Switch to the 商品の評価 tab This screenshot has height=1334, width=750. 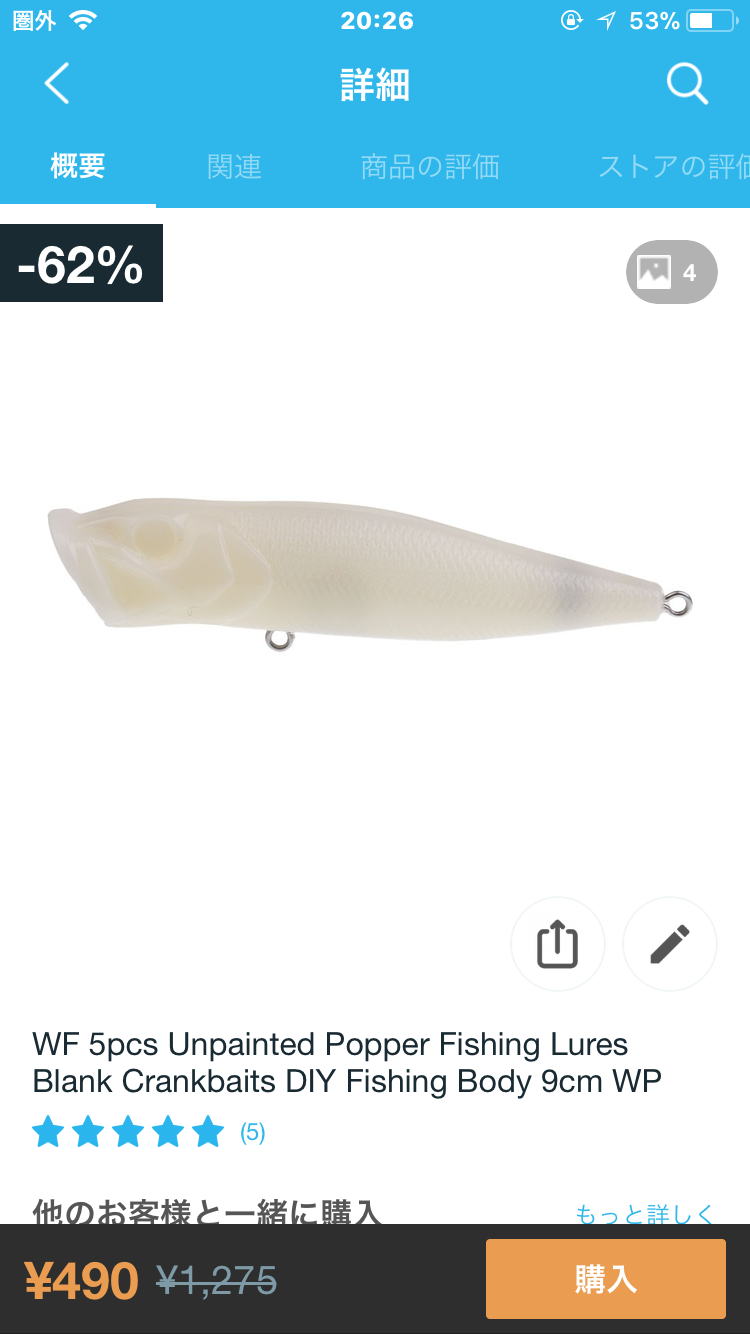pos(430,166)
